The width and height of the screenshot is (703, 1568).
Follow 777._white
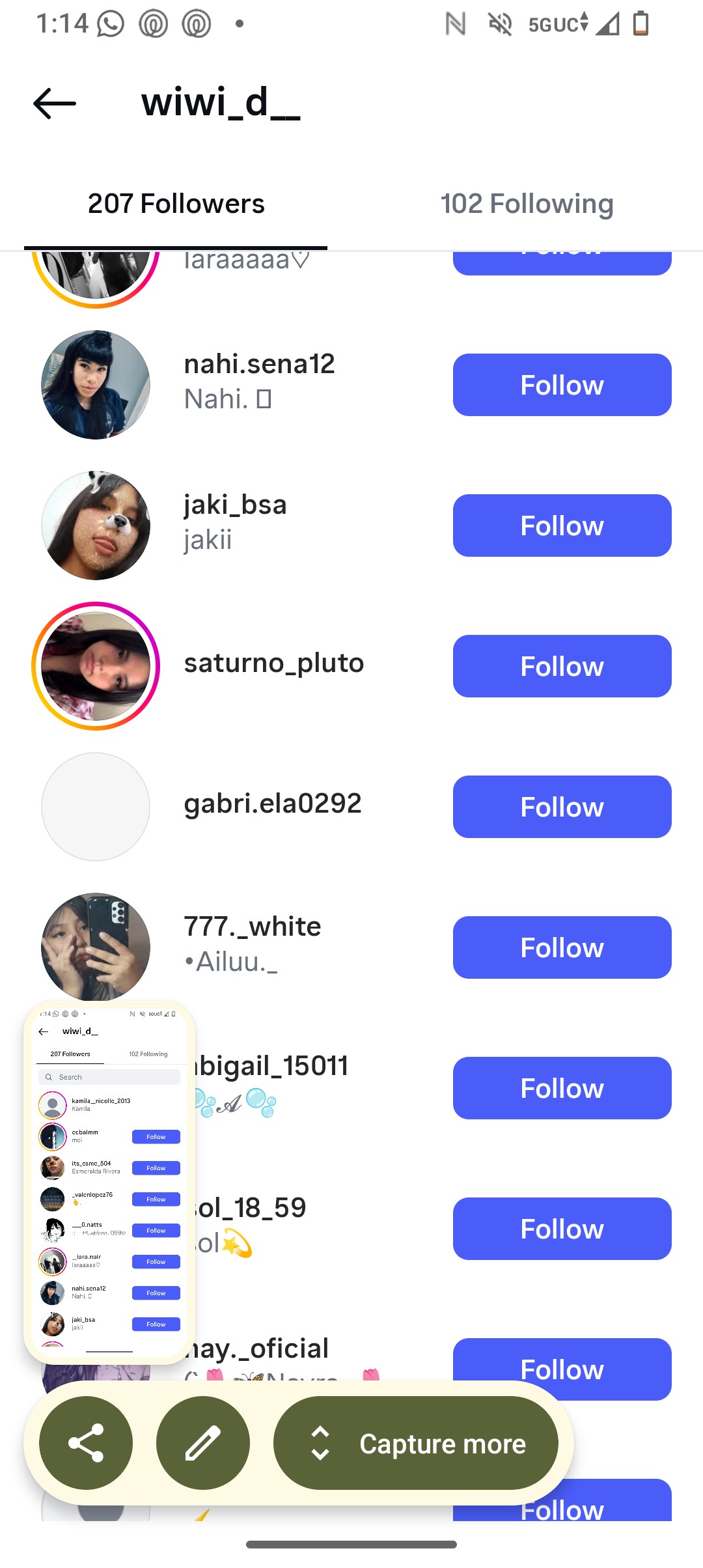pyautogui.click(x=562, y=947)
